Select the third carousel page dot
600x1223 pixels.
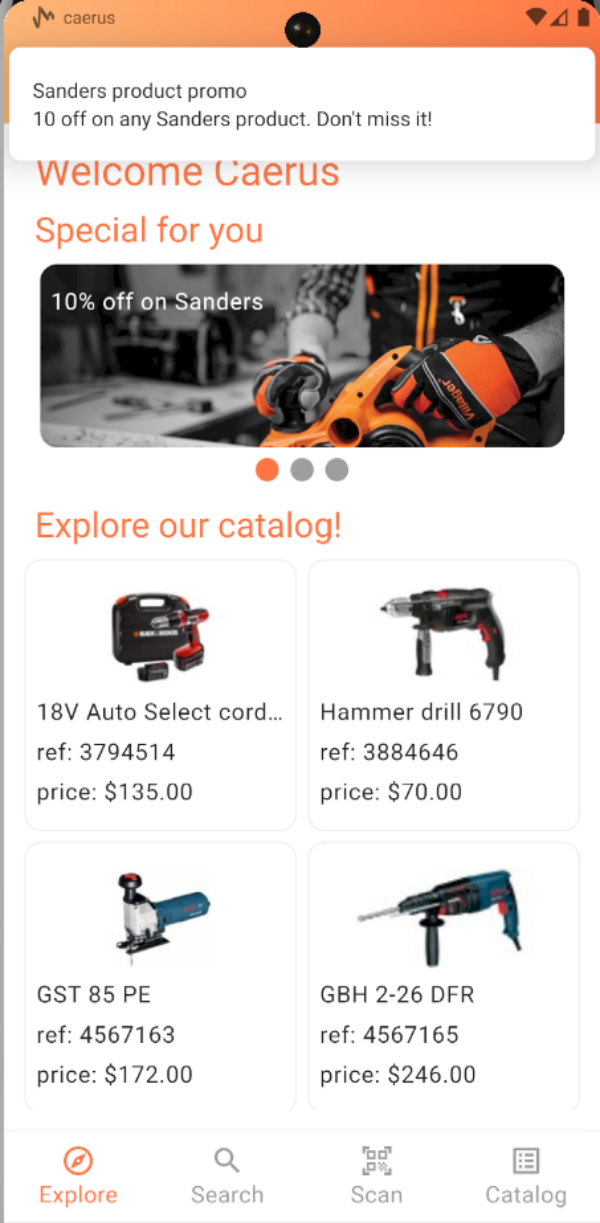(337, 469)
